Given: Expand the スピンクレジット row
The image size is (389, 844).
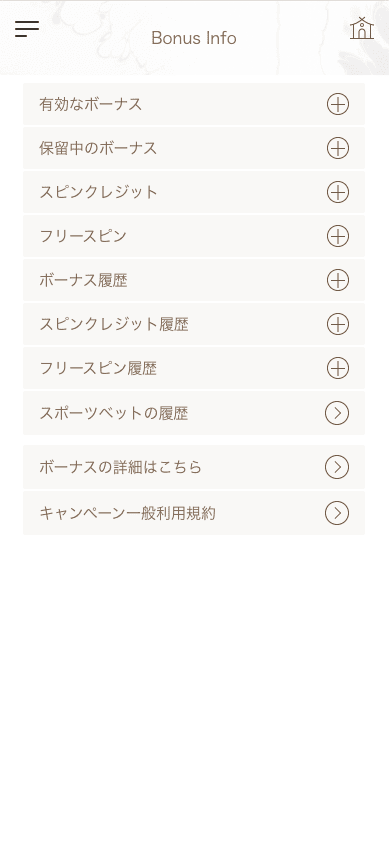Looking at the screenshot, I should click(x=194, y=192).
